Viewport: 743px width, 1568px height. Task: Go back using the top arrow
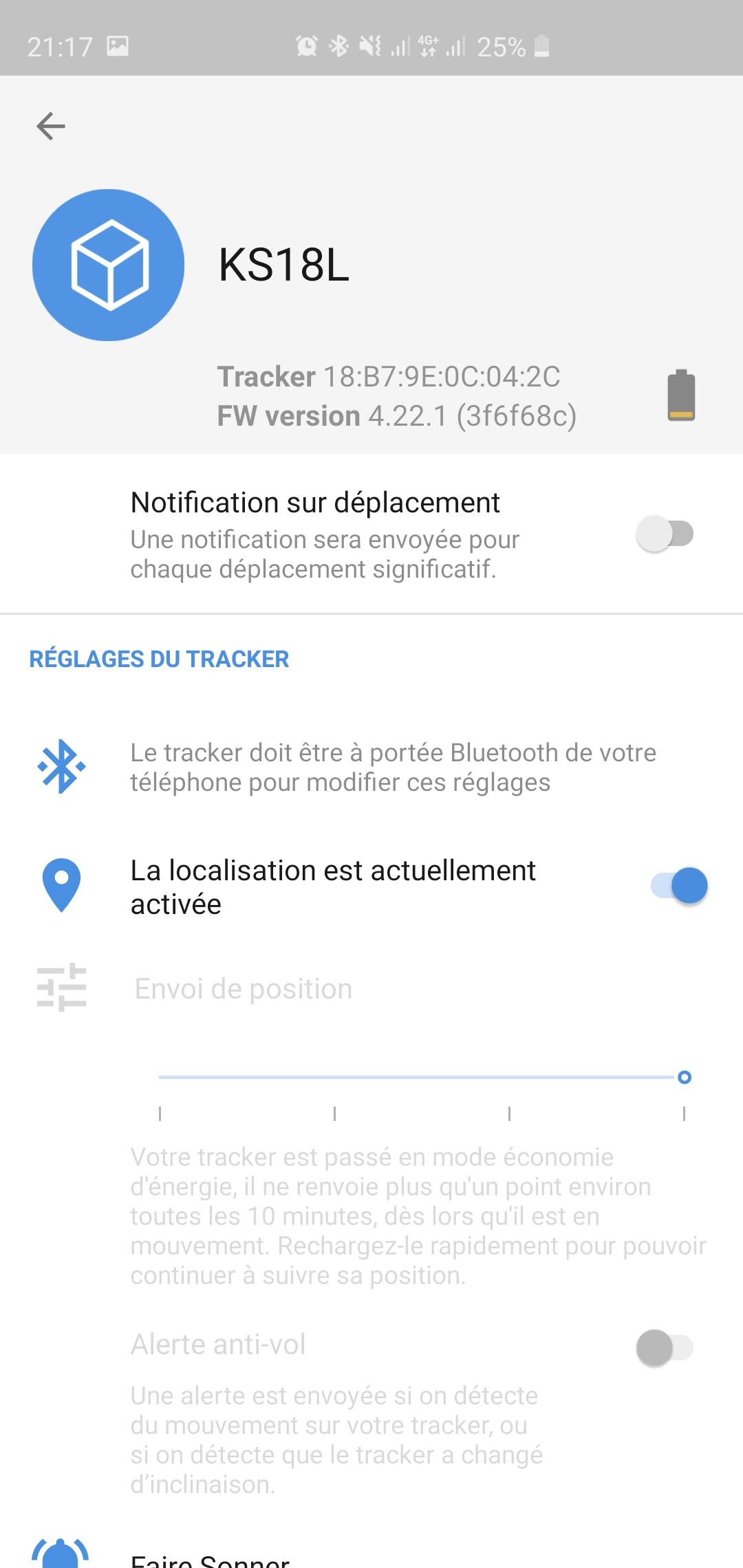(51, 126)
